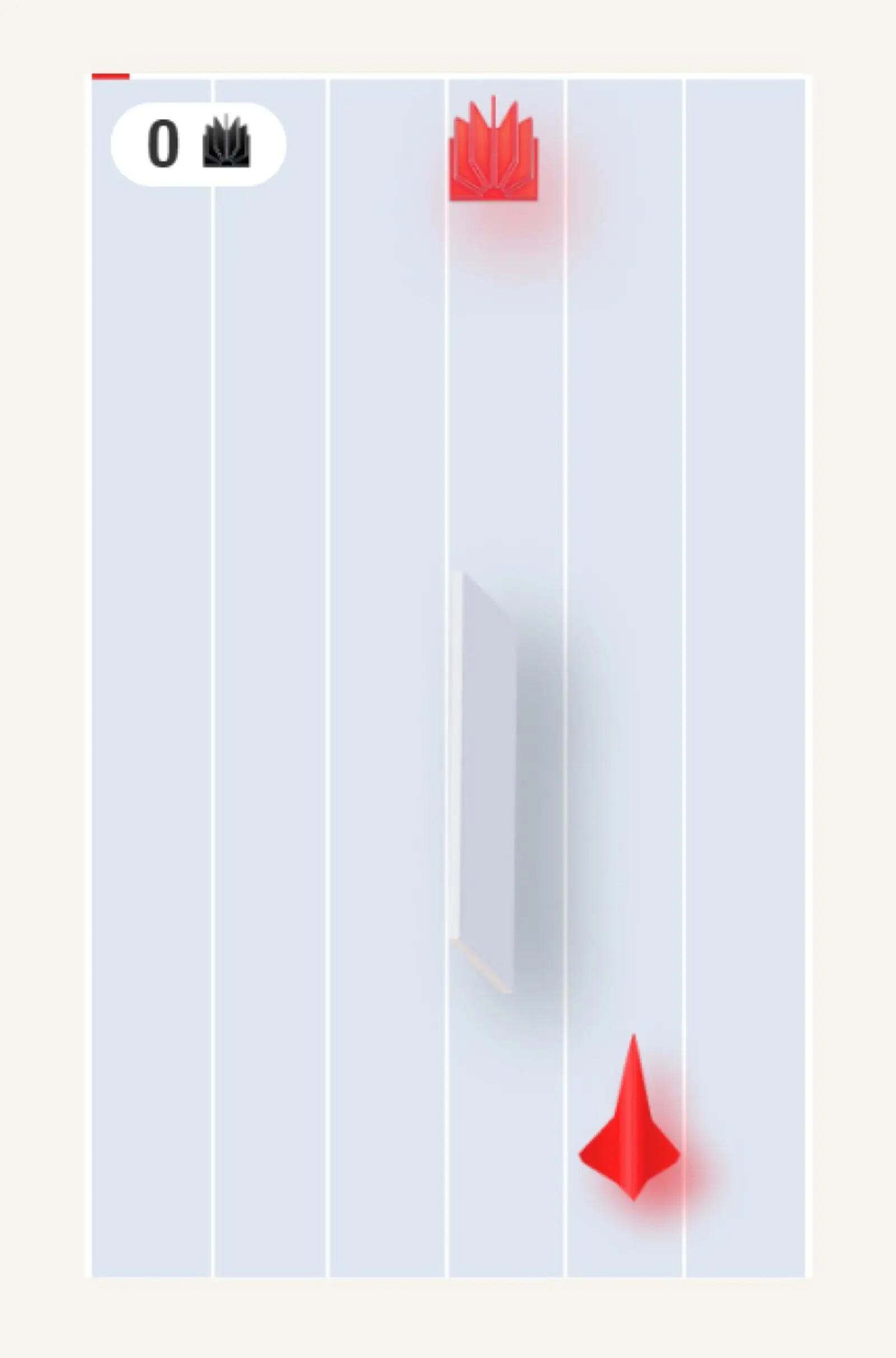The image size is (896, 1358).
Task: Tap the glowing red book collectible
Action: click(x=493, y=151)
